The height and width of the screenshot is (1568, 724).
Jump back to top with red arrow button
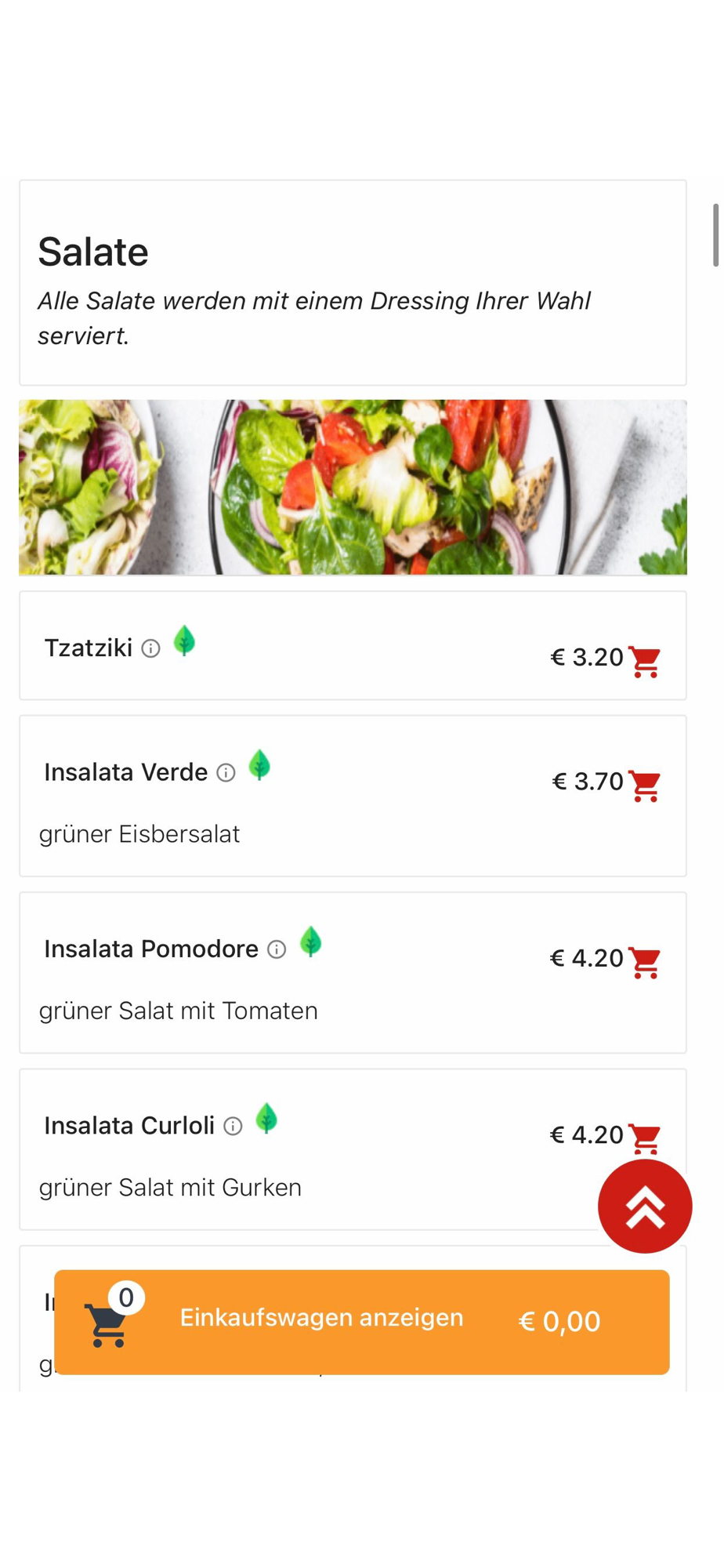(645, 1206)
